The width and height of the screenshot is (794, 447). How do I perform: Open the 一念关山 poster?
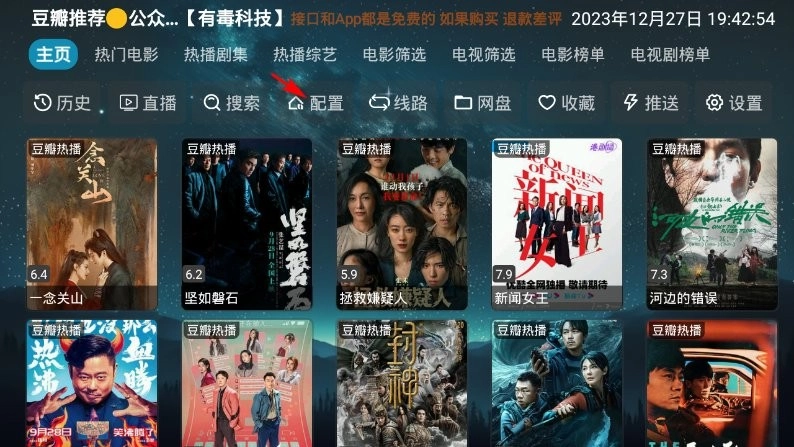click(92, 224)
